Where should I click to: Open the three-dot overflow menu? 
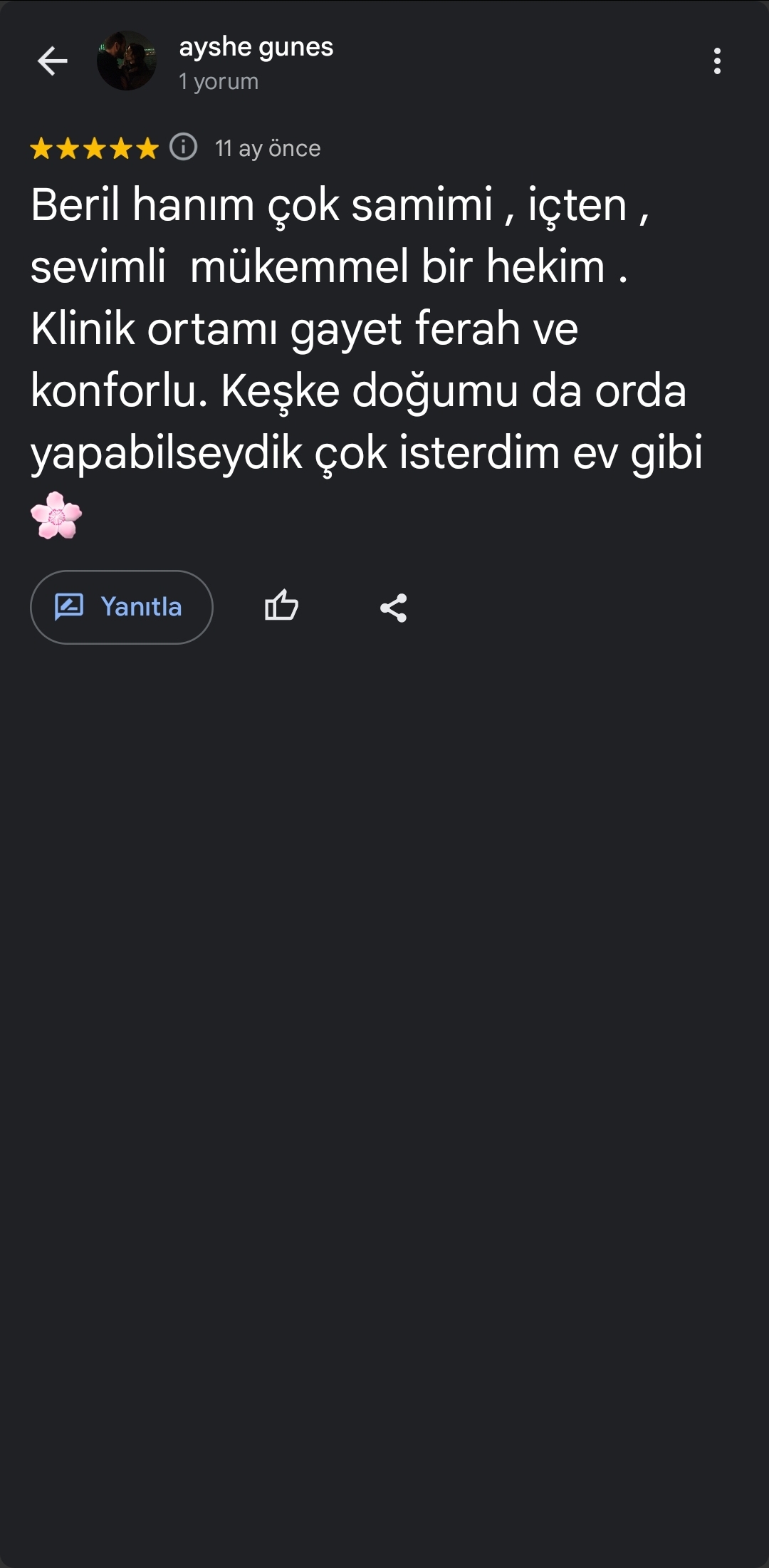(x=716, y=61)
